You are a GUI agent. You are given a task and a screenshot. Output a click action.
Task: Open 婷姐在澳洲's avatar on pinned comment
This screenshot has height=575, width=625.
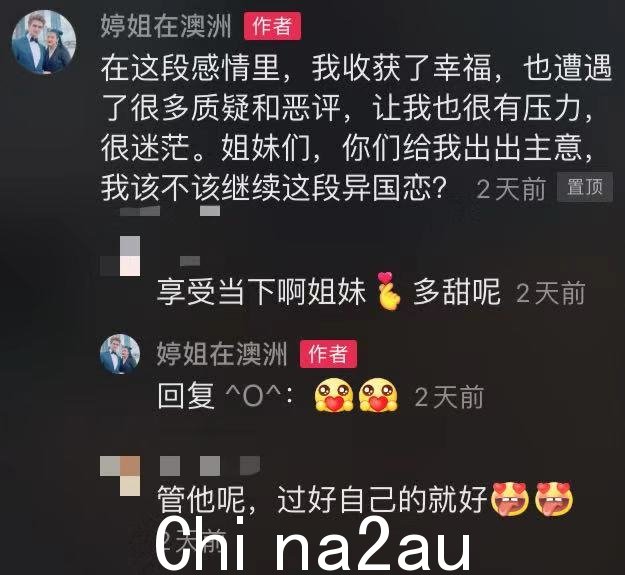tap(42, 43)
